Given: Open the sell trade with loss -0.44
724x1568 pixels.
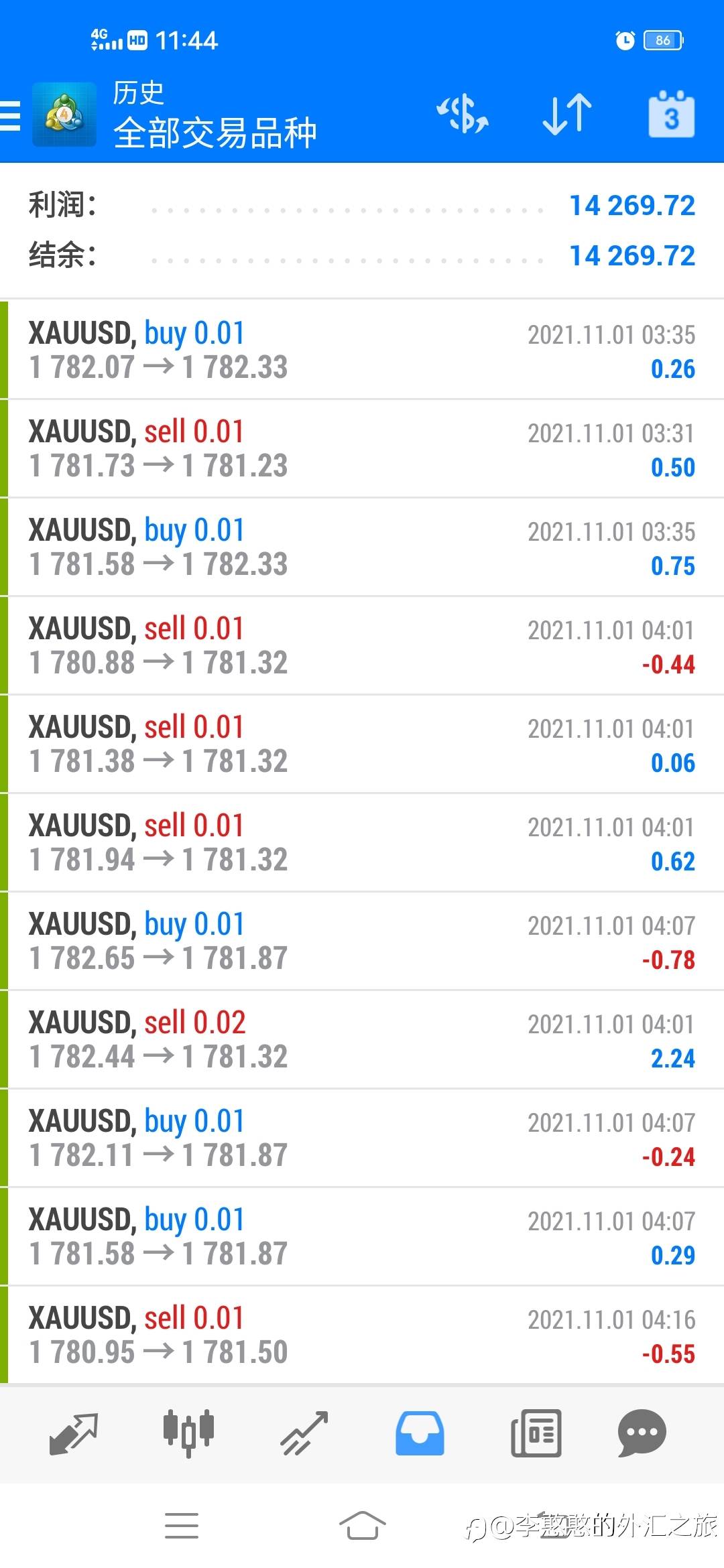Looking at the screenshot, I should [x=362, y=645].
